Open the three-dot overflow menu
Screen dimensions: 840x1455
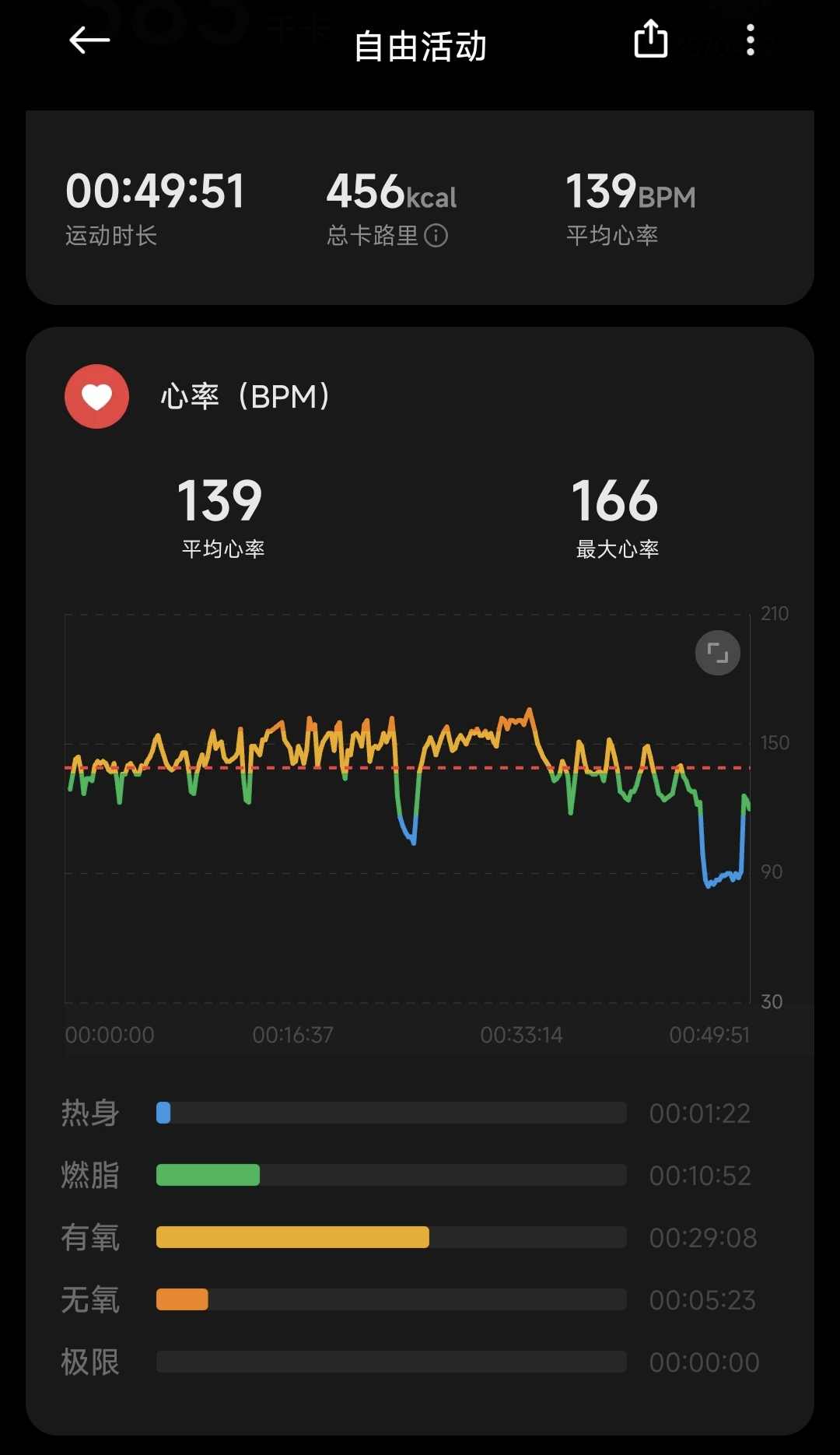click(751, 40)
